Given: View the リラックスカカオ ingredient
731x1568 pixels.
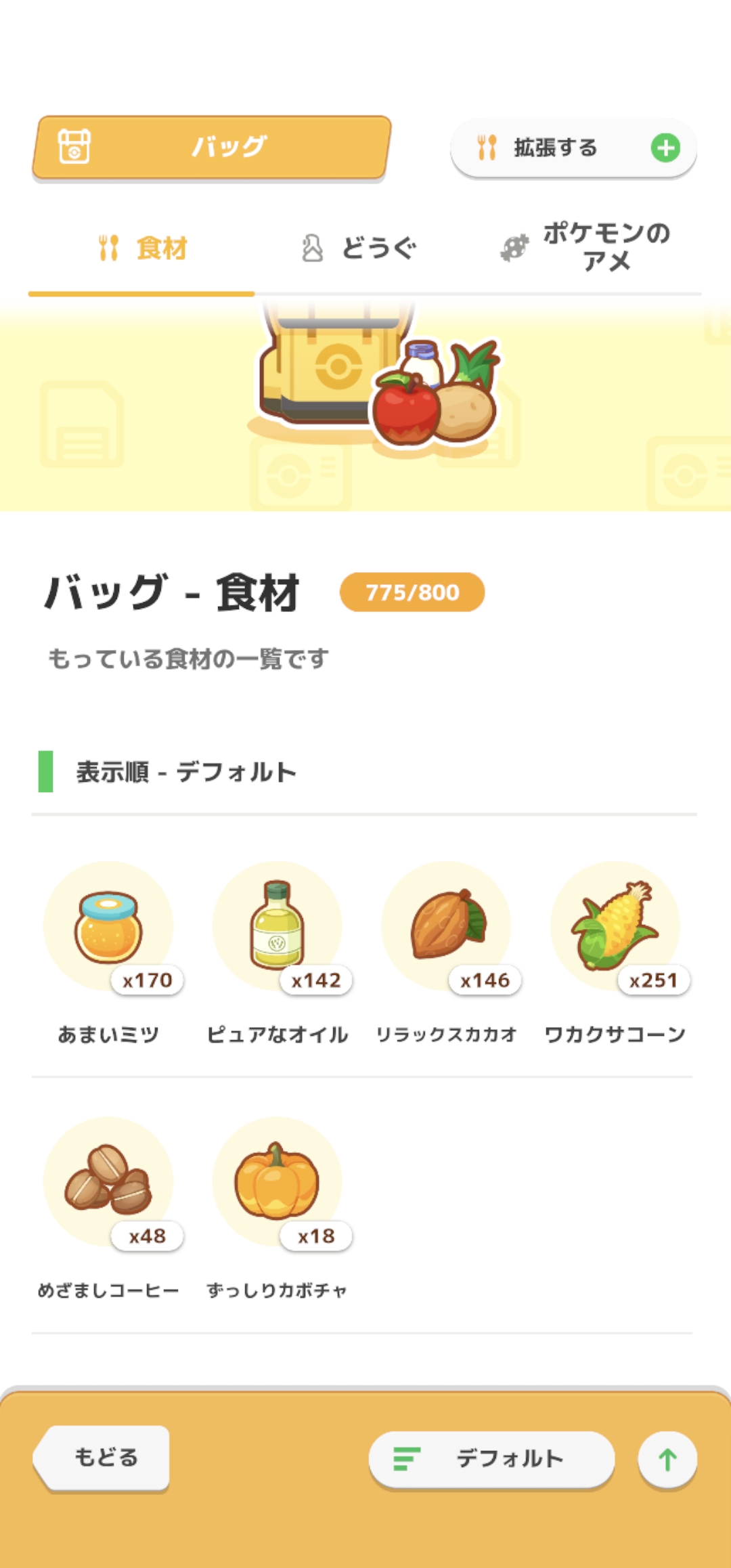Looking at the screenshot, I should pyautogui.click(x=446, y=928).
